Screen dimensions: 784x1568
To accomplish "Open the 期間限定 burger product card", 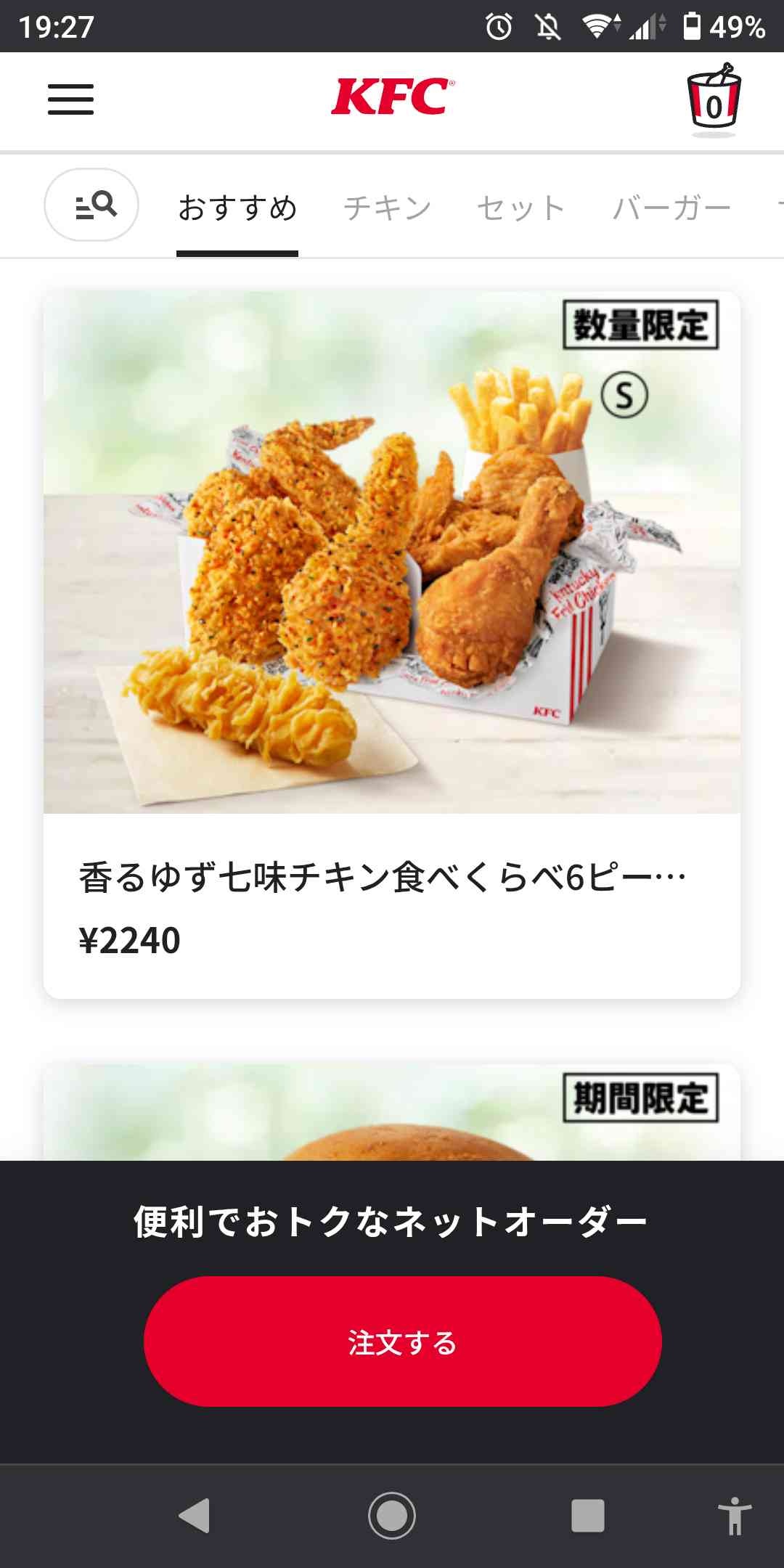I will pyautogui.click(x=392, y=1114).
